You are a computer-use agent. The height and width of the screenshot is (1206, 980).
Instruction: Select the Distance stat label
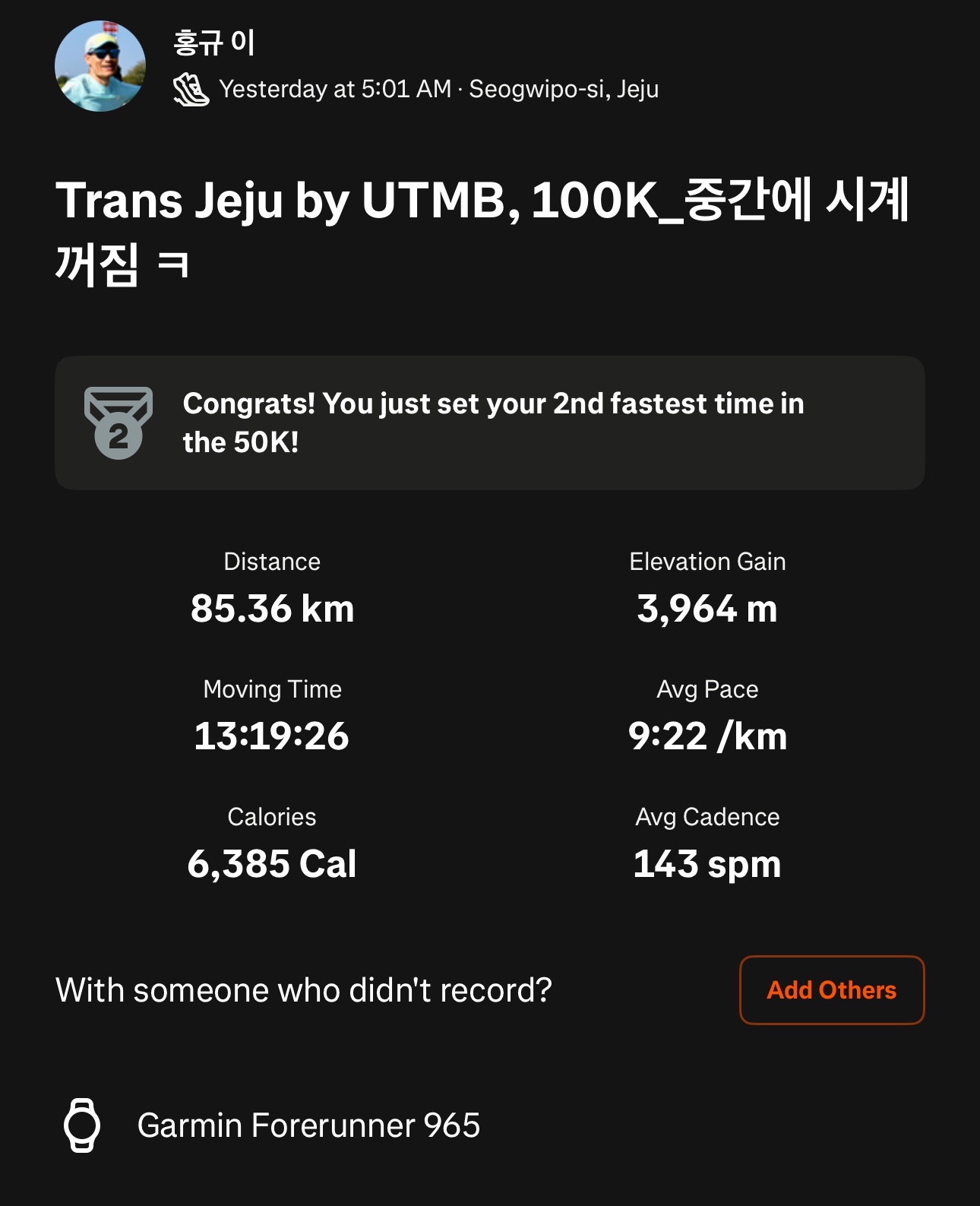[271, 562]
